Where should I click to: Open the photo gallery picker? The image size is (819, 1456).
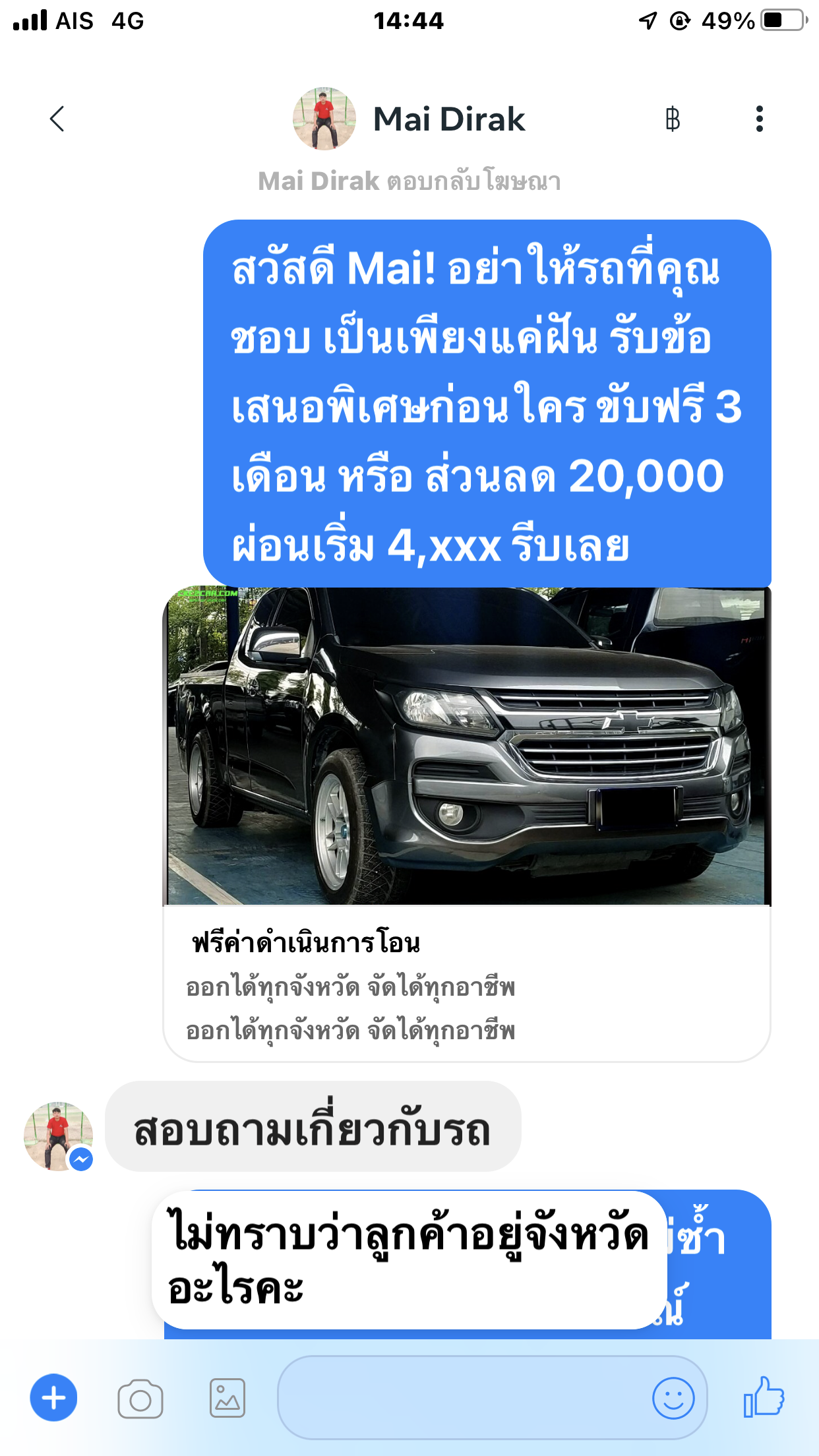228,1398
